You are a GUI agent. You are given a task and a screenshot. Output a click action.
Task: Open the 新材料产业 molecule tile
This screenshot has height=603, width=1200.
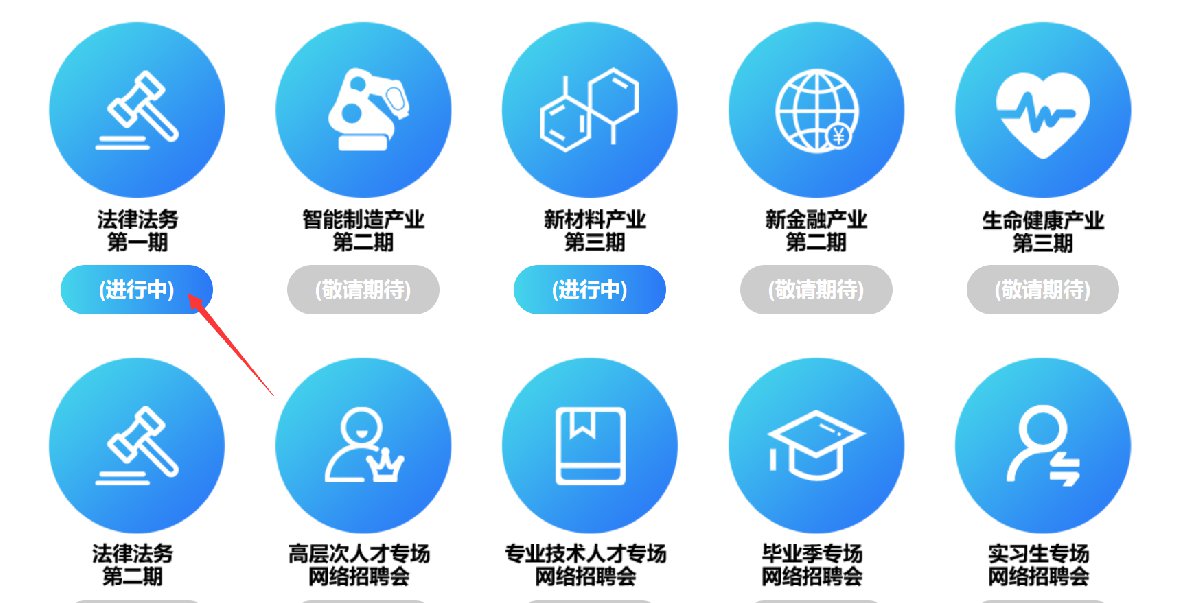click(589, 110)
